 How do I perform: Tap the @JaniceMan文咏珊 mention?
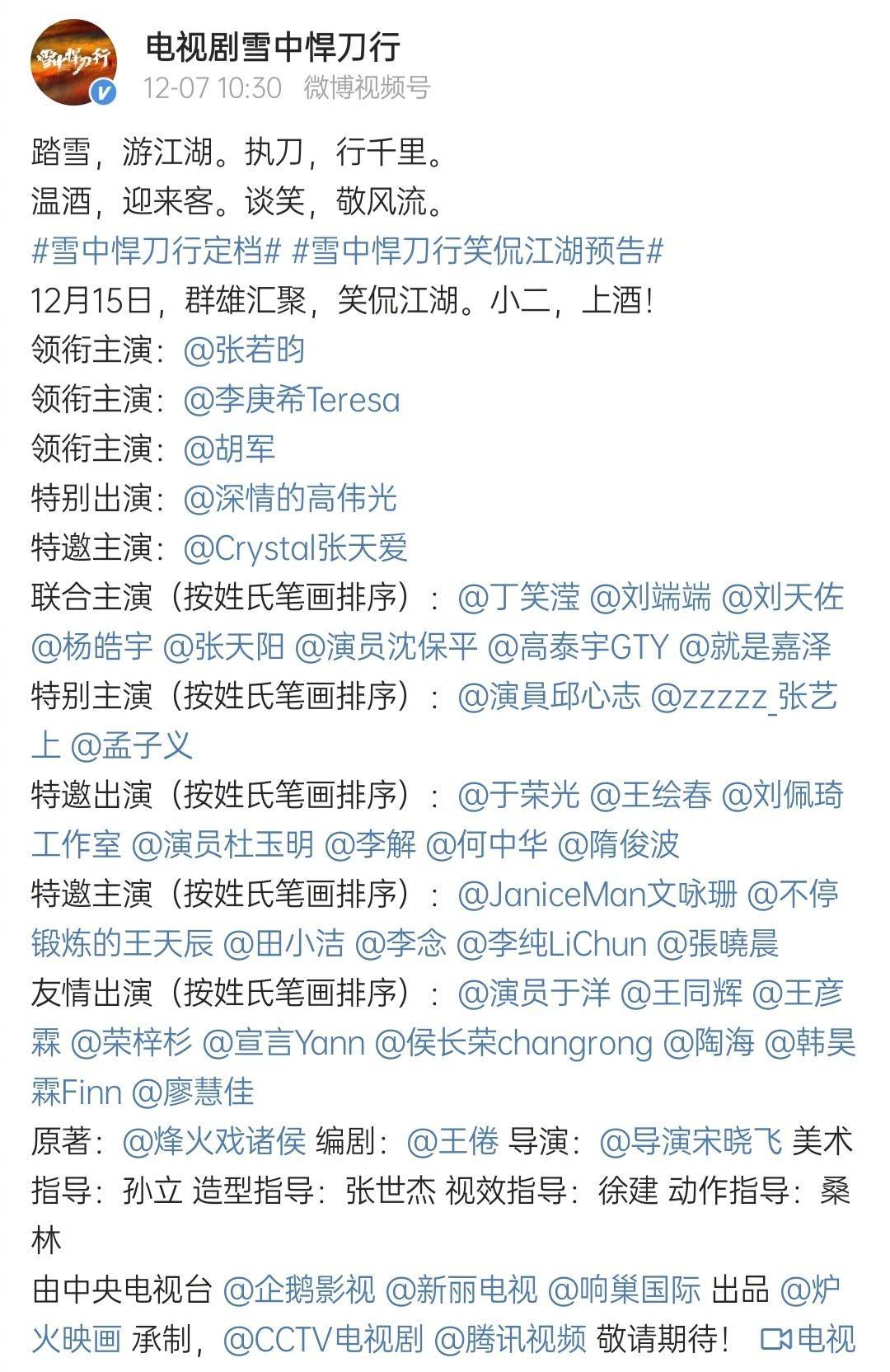tap(597, 895)
